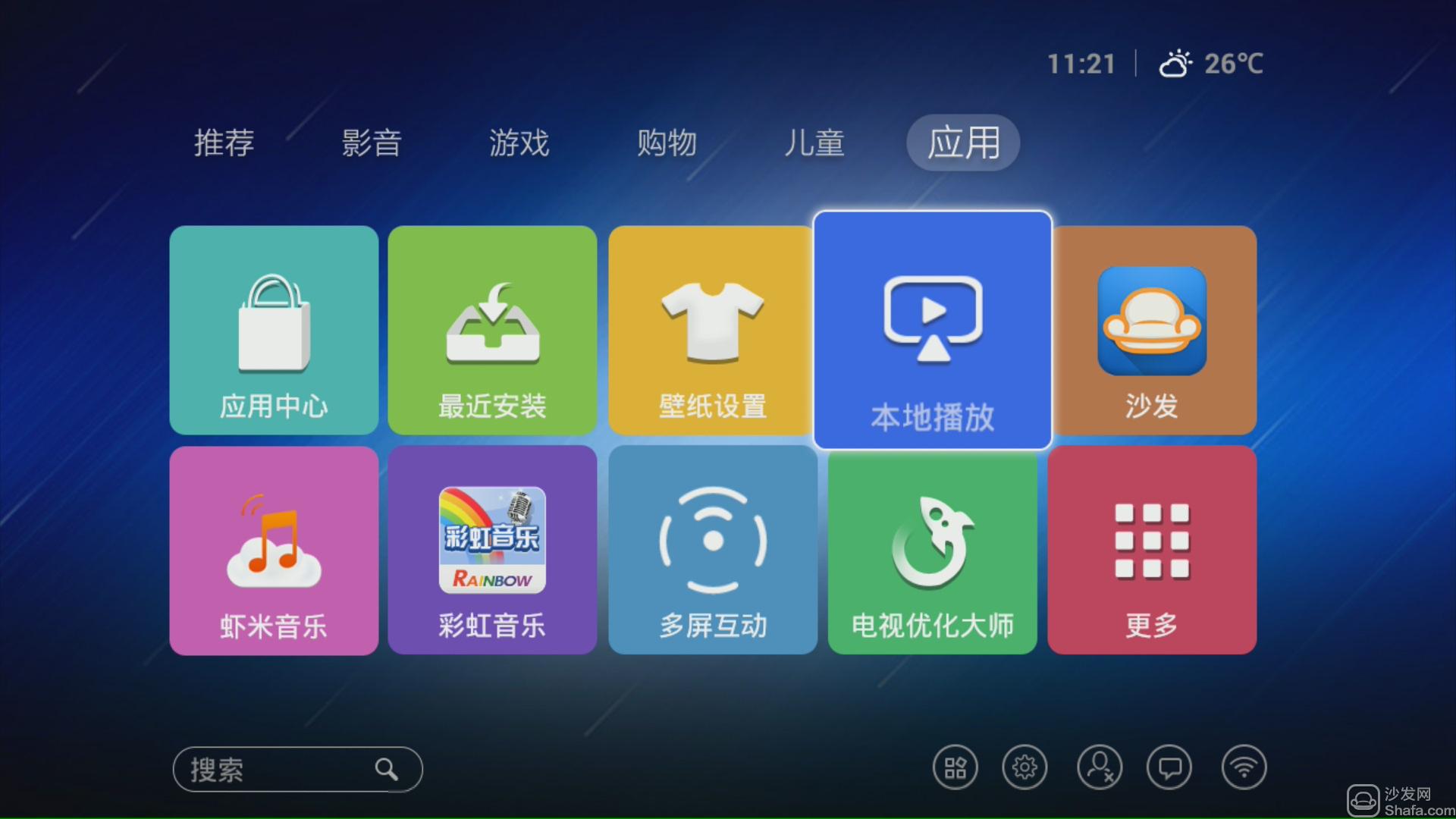Open 壁纸设置 wallpaper settings
The height and width of the screenshot is (819, 1456).
tap(711, 330)
